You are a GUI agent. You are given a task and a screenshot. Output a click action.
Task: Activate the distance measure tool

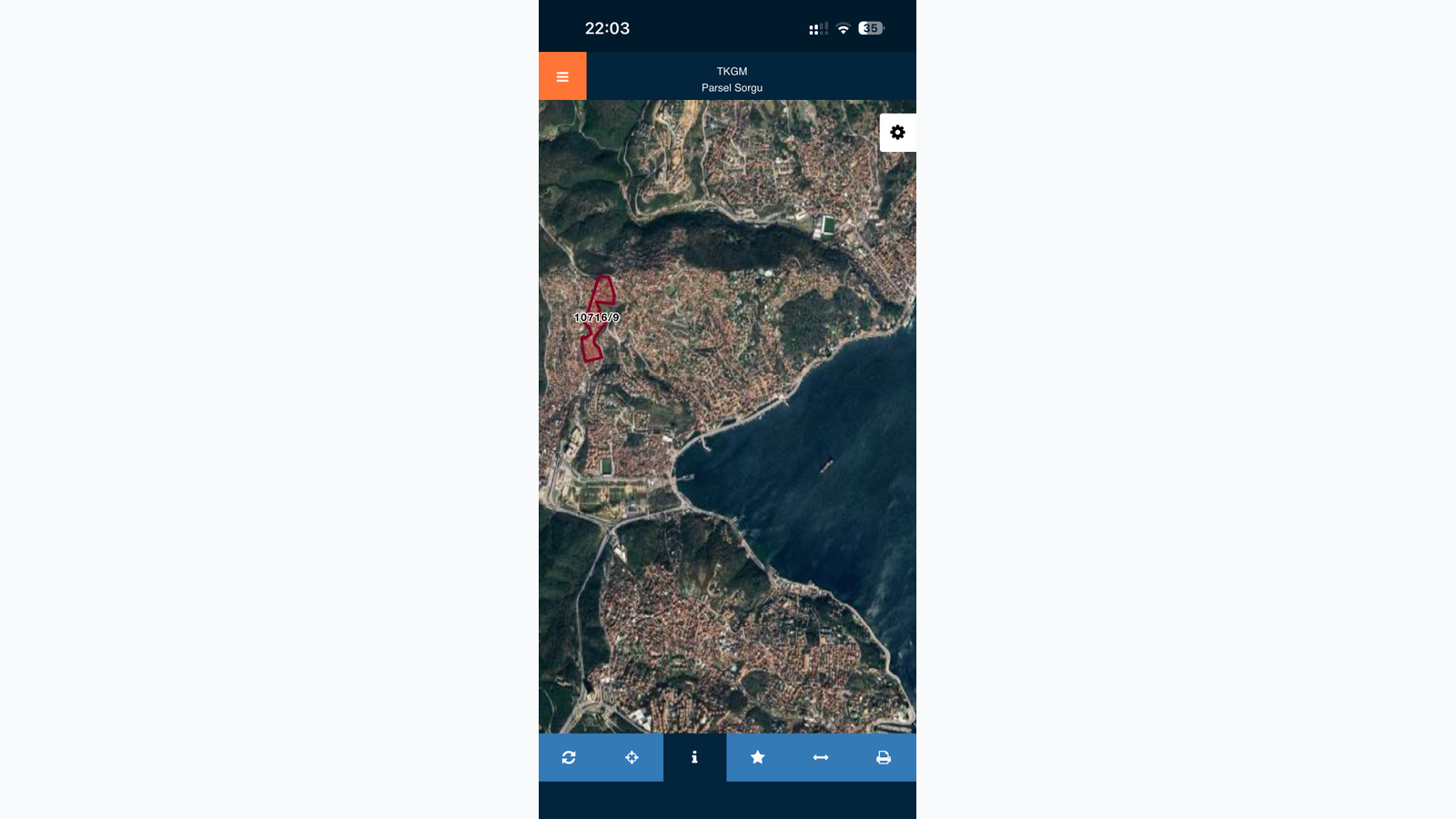pos(820,757)
